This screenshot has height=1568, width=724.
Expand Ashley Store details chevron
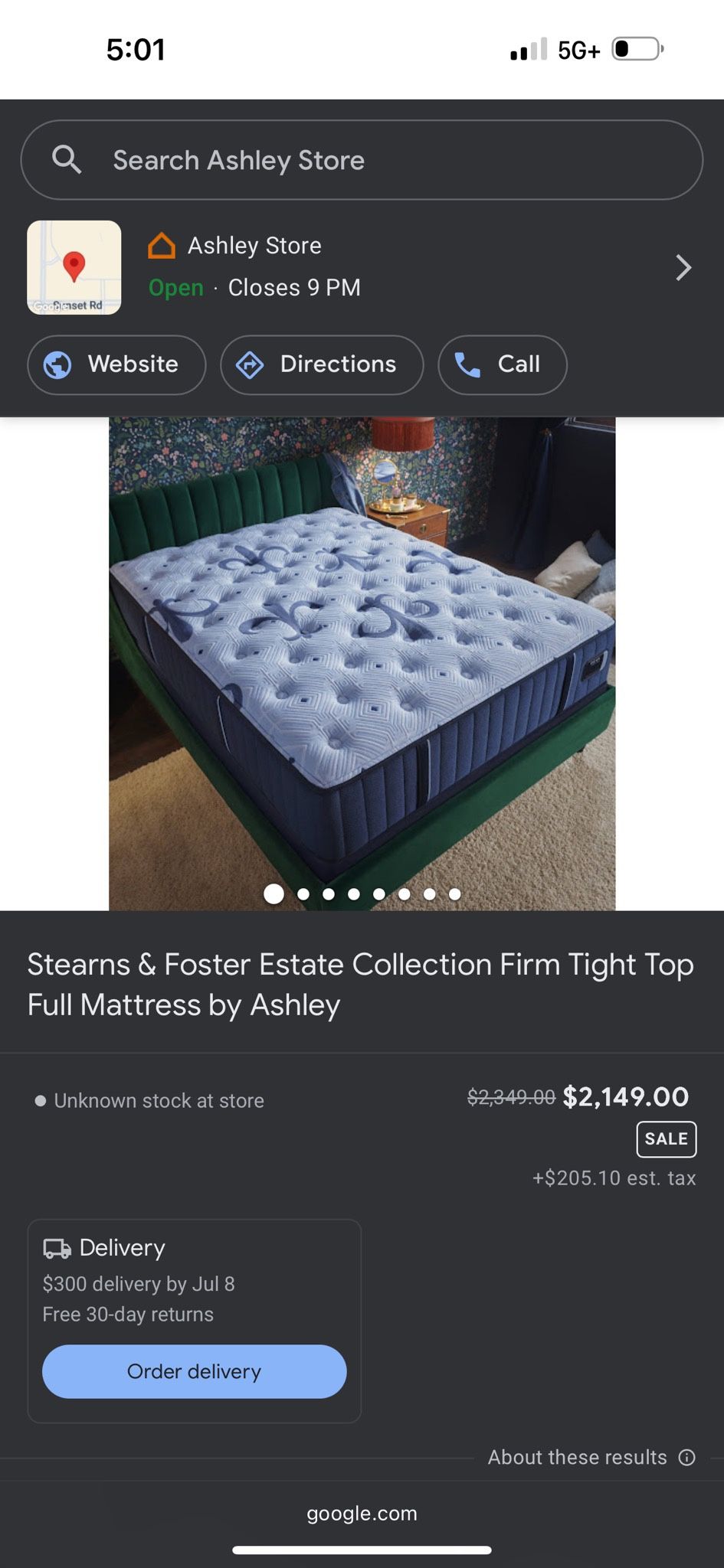tap(683, 267)
